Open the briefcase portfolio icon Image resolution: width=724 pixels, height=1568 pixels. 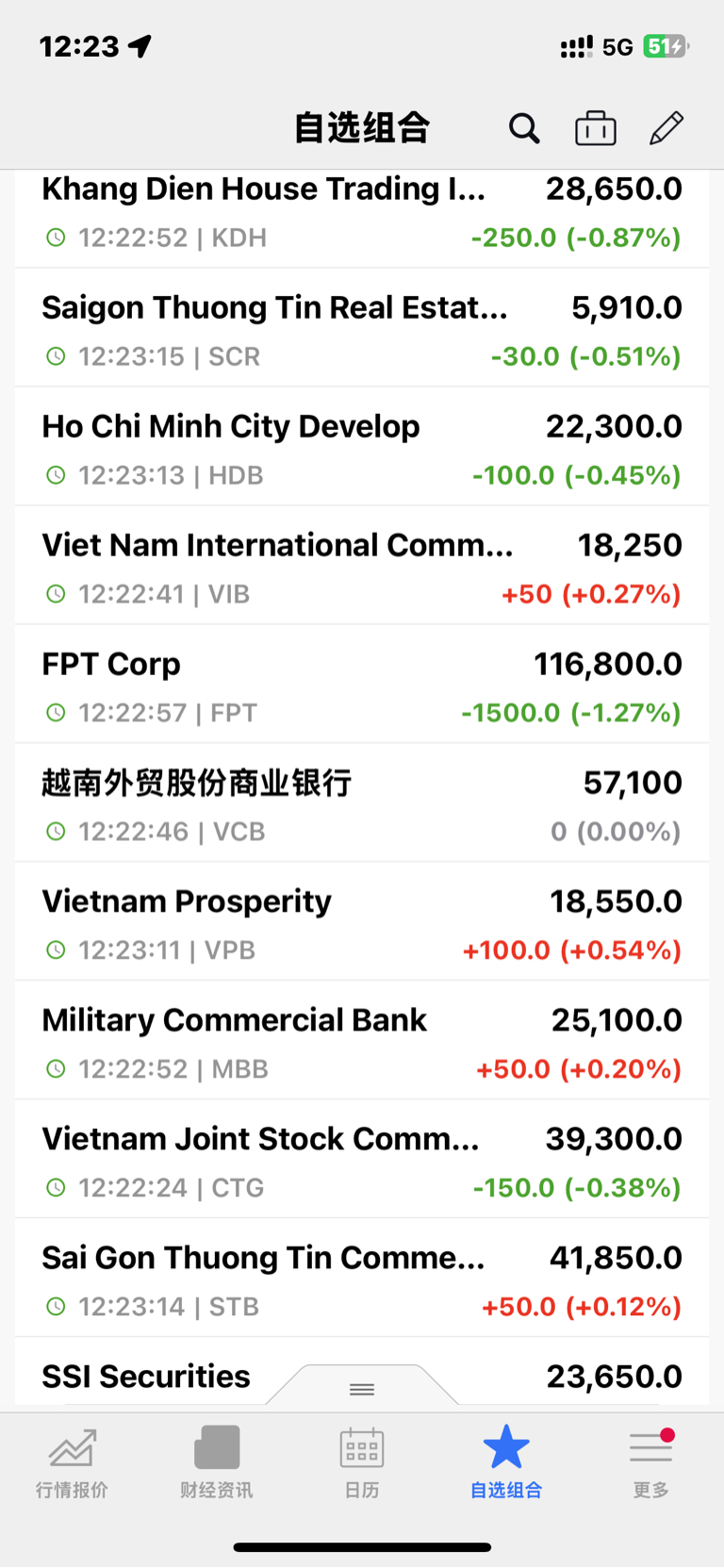596,128
